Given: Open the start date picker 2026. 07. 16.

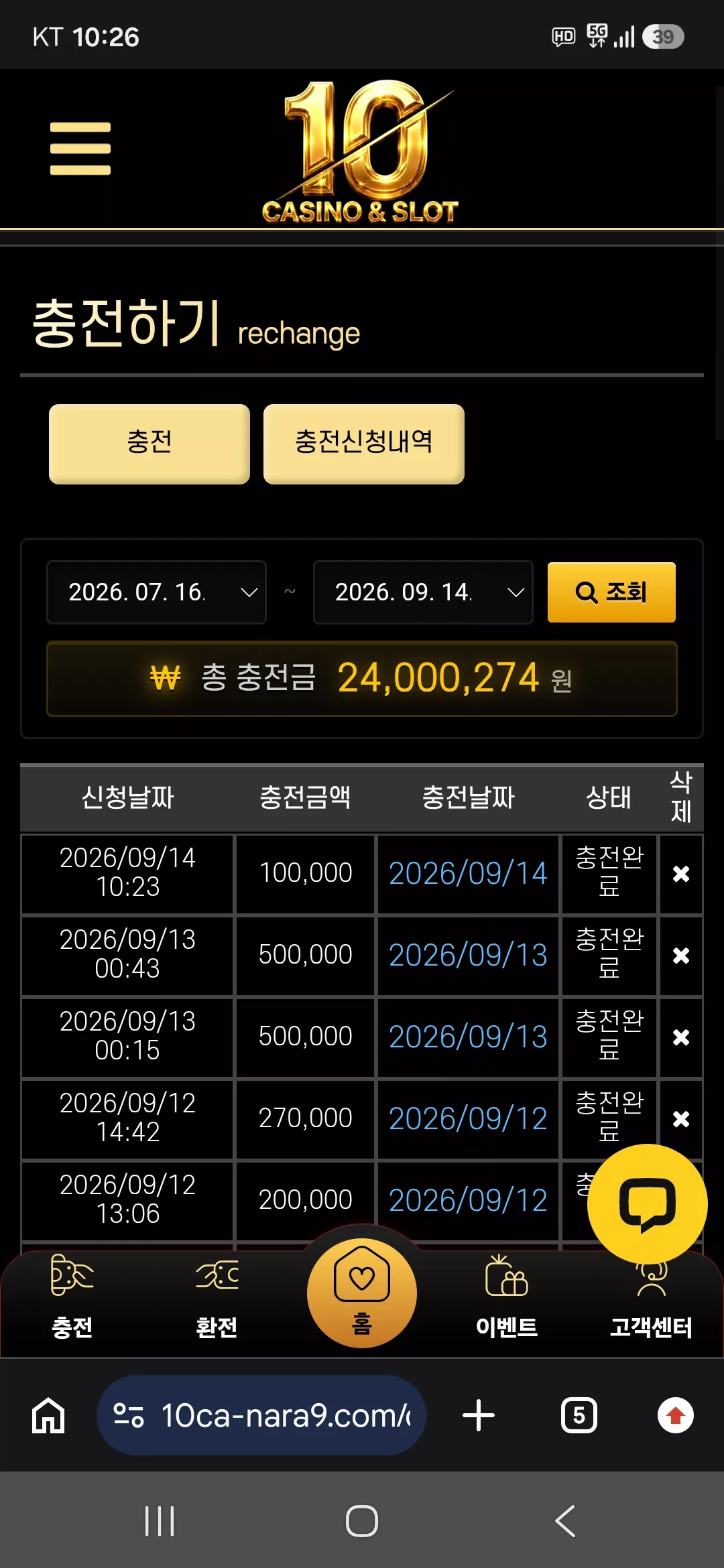Looking at the screenshot, I should coord(156,592).
